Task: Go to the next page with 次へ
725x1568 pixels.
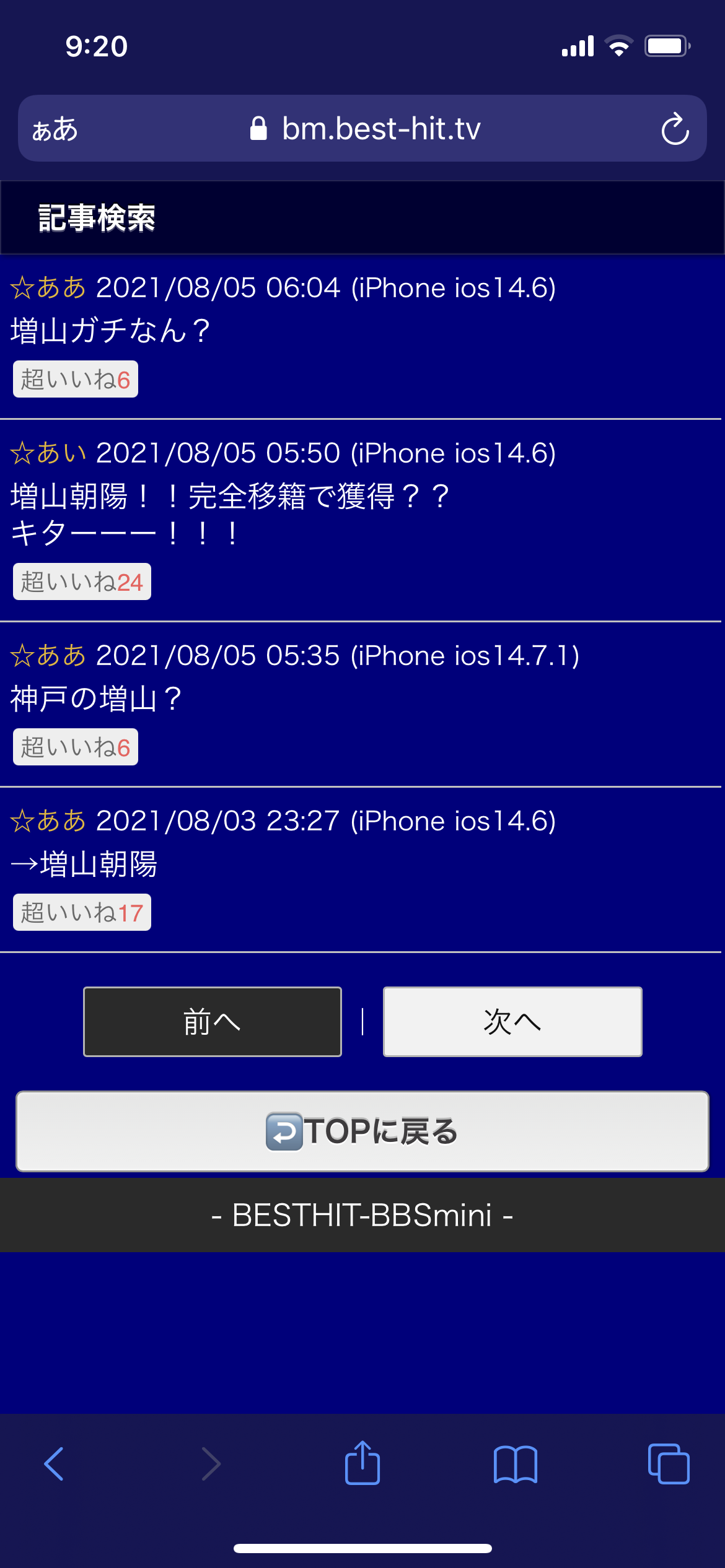Action: pyautogui.click(x=512, y=1022)
